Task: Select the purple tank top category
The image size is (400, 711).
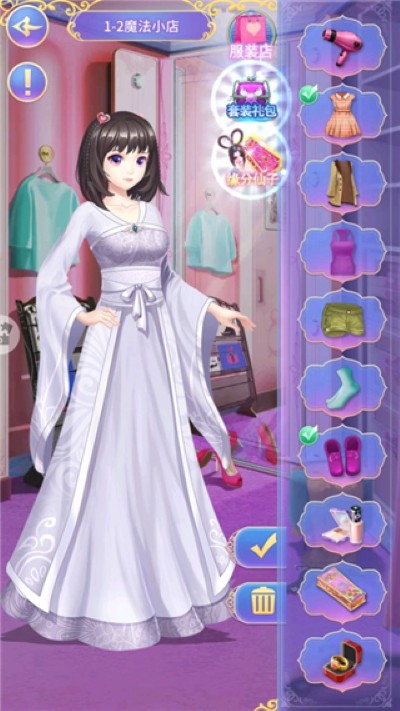Action: point(342,251)
